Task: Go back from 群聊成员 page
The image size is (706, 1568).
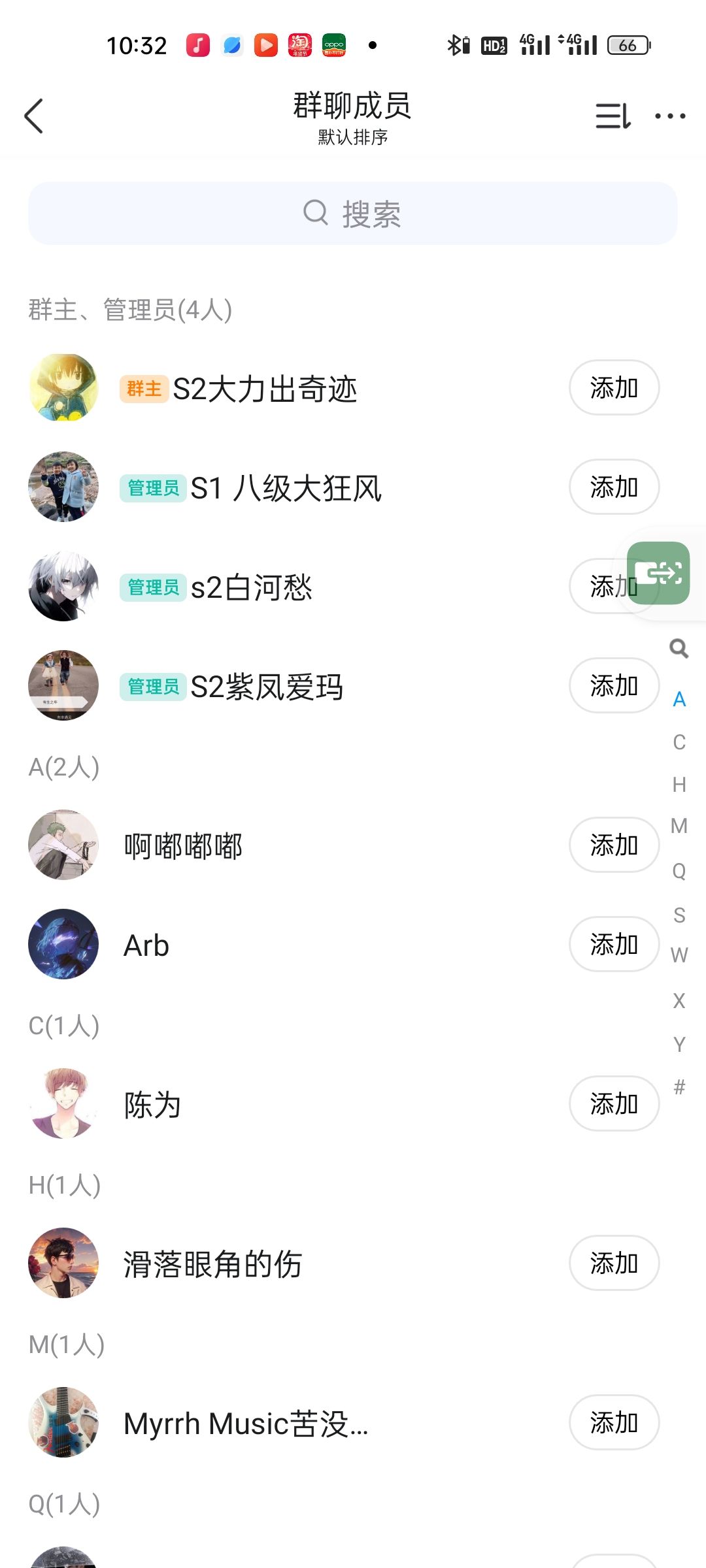Action: [x=34, y=116]
